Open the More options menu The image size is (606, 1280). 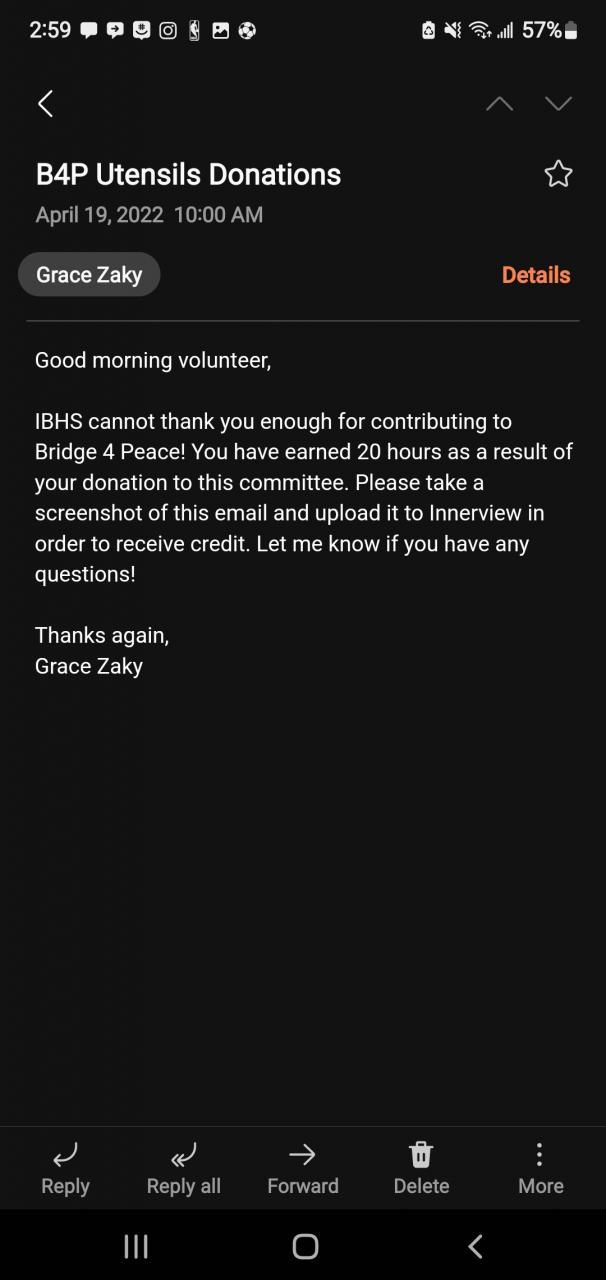(x=540, y=1169)
